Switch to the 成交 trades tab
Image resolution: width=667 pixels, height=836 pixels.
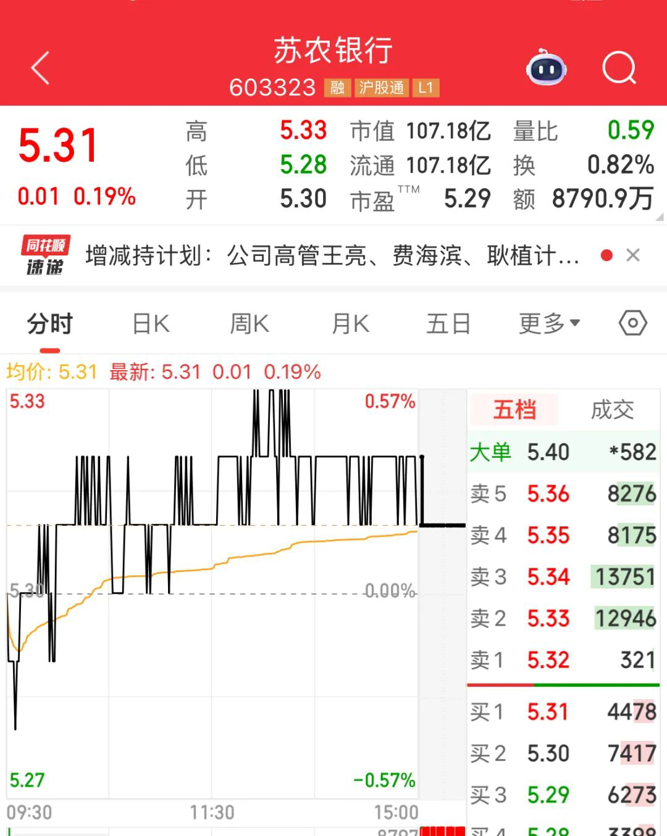click(x=613, y=409)
